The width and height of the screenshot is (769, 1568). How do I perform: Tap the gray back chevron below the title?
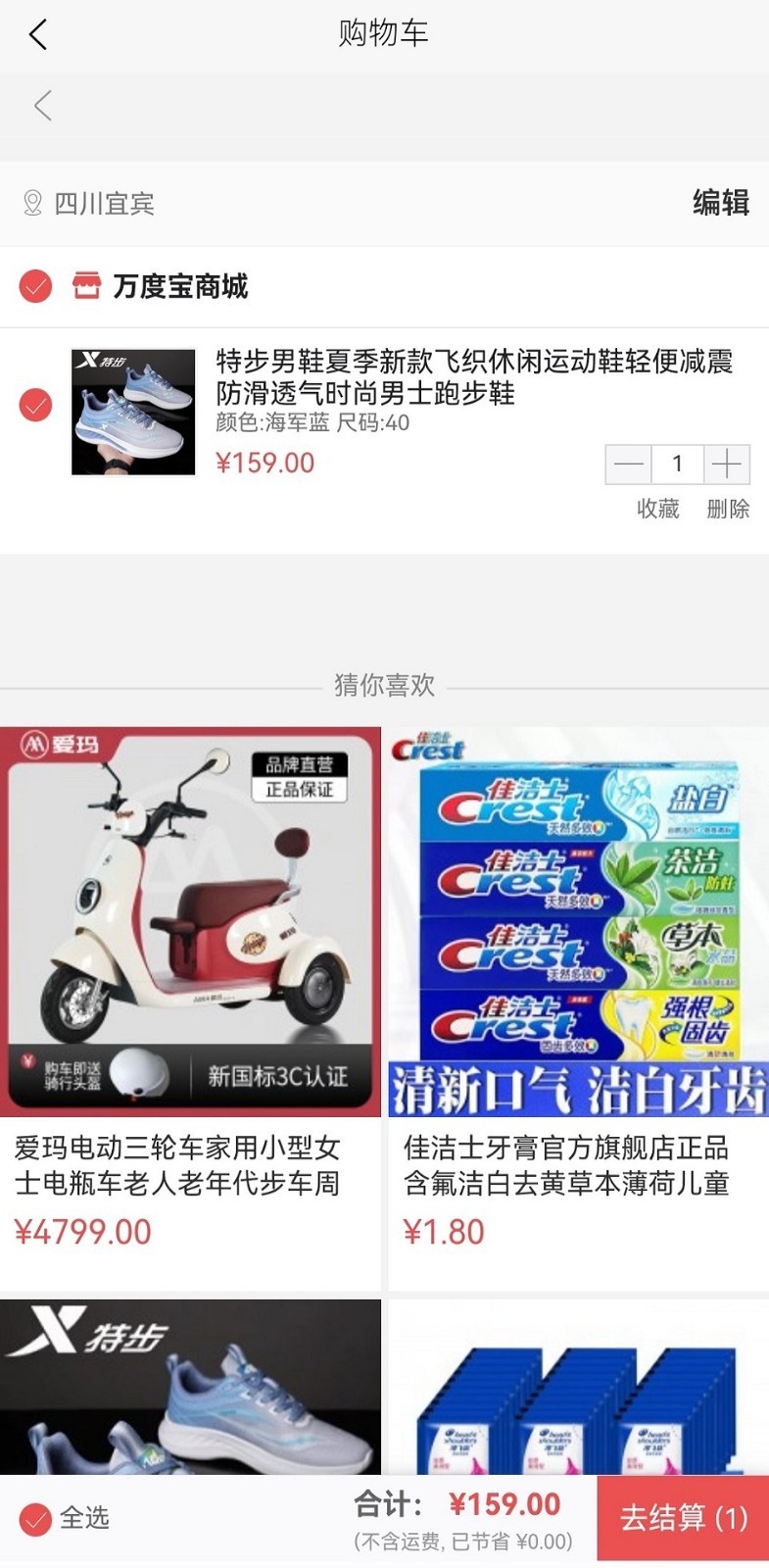[42, 105]
